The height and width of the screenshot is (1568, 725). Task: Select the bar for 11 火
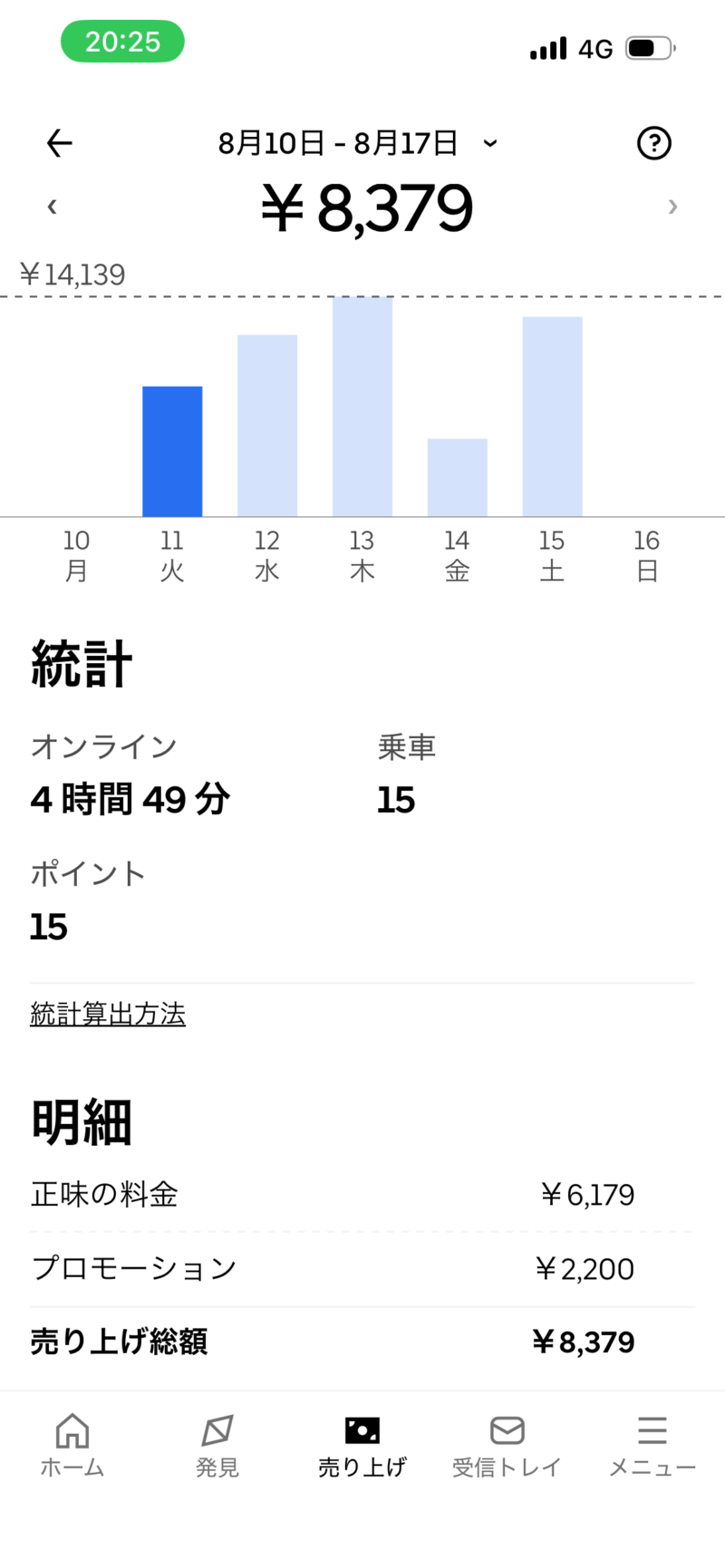point(172,451)
